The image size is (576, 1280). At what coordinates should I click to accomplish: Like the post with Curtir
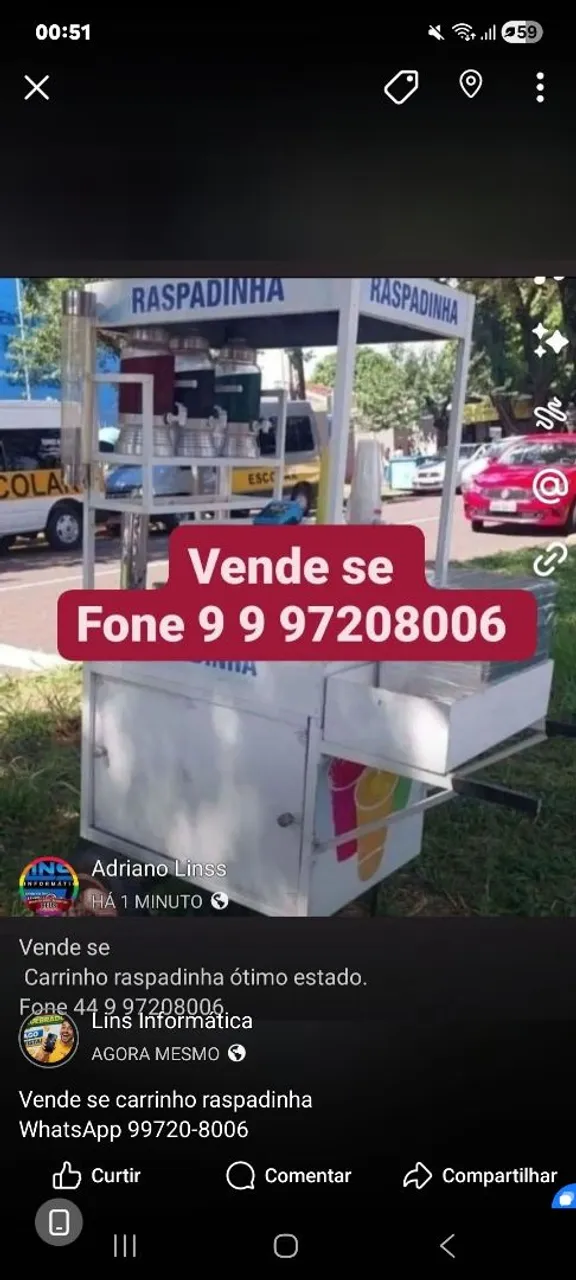96,1176
